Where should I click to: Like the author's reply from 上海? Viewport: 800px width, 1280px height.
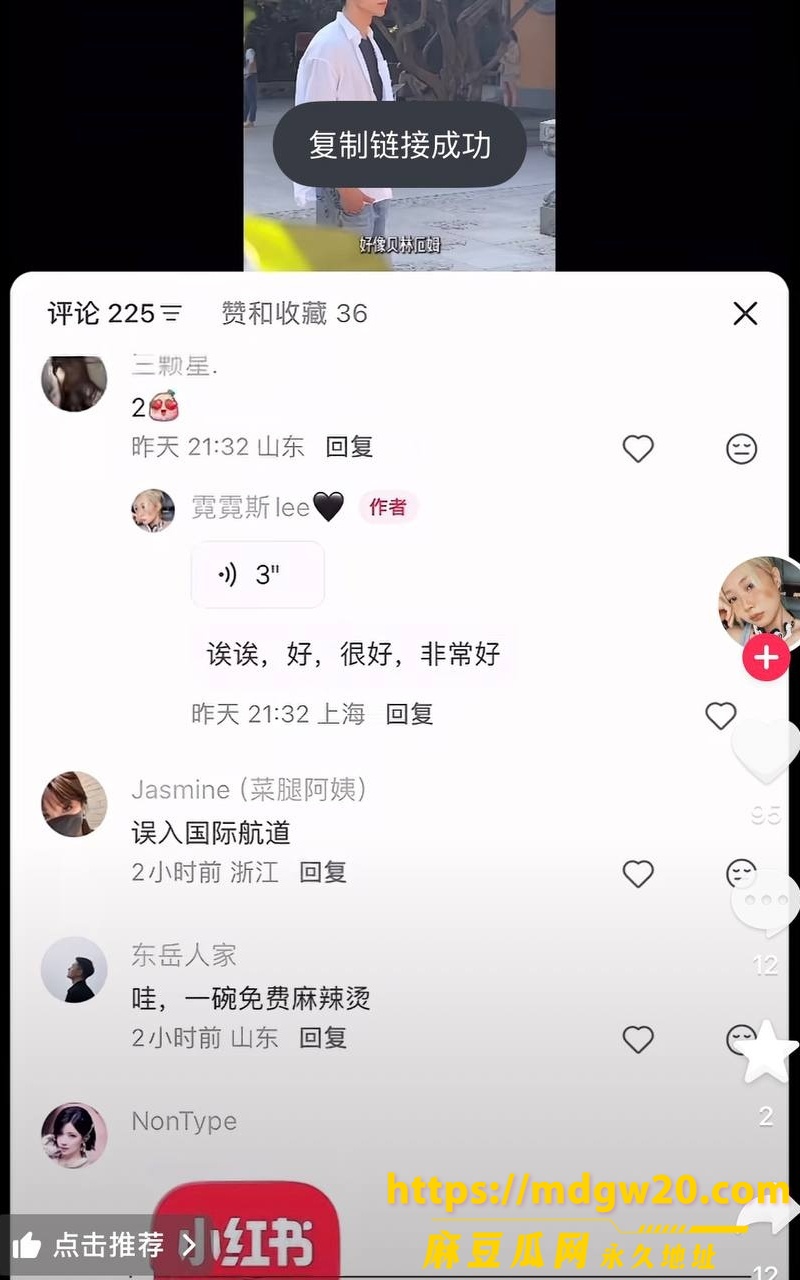tap(720, 715)
